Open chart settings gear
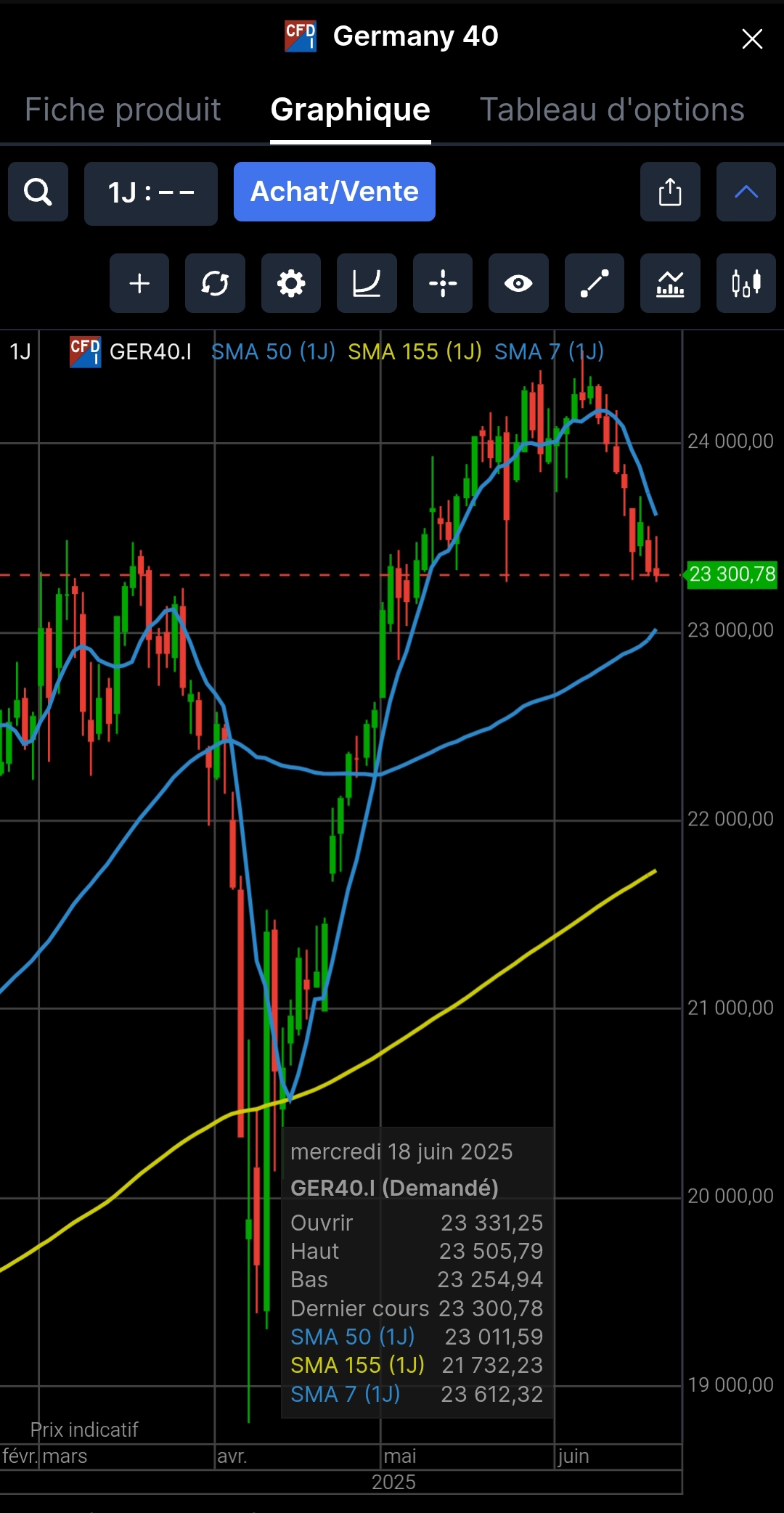784x1513 pixels. pyautogui.click(x=291, y=283)
